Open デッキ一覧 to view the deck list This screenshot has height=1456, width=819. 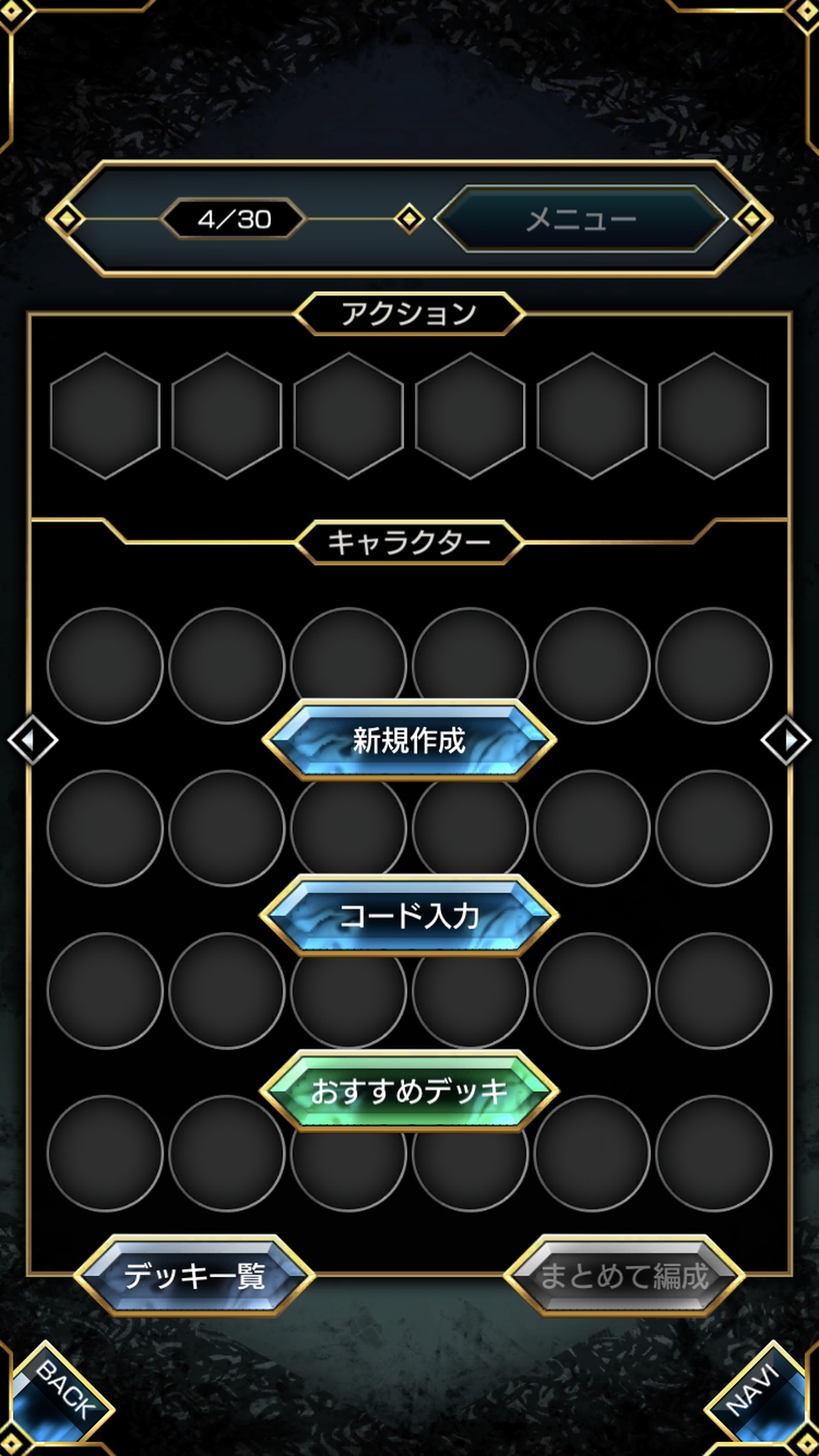tap(195, 1275)
